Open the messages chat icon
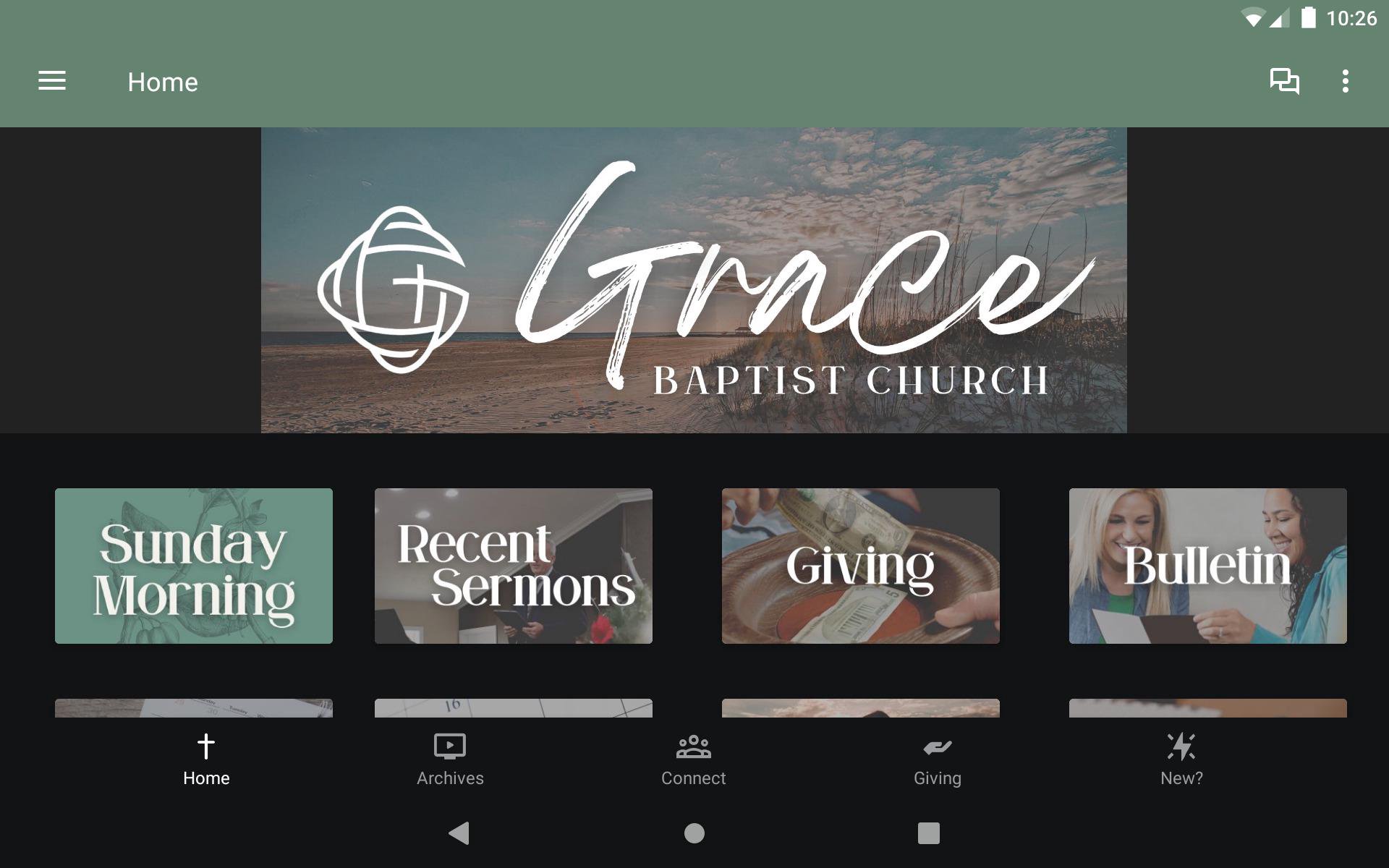The image size is (1389, 868). (1284, 81)
